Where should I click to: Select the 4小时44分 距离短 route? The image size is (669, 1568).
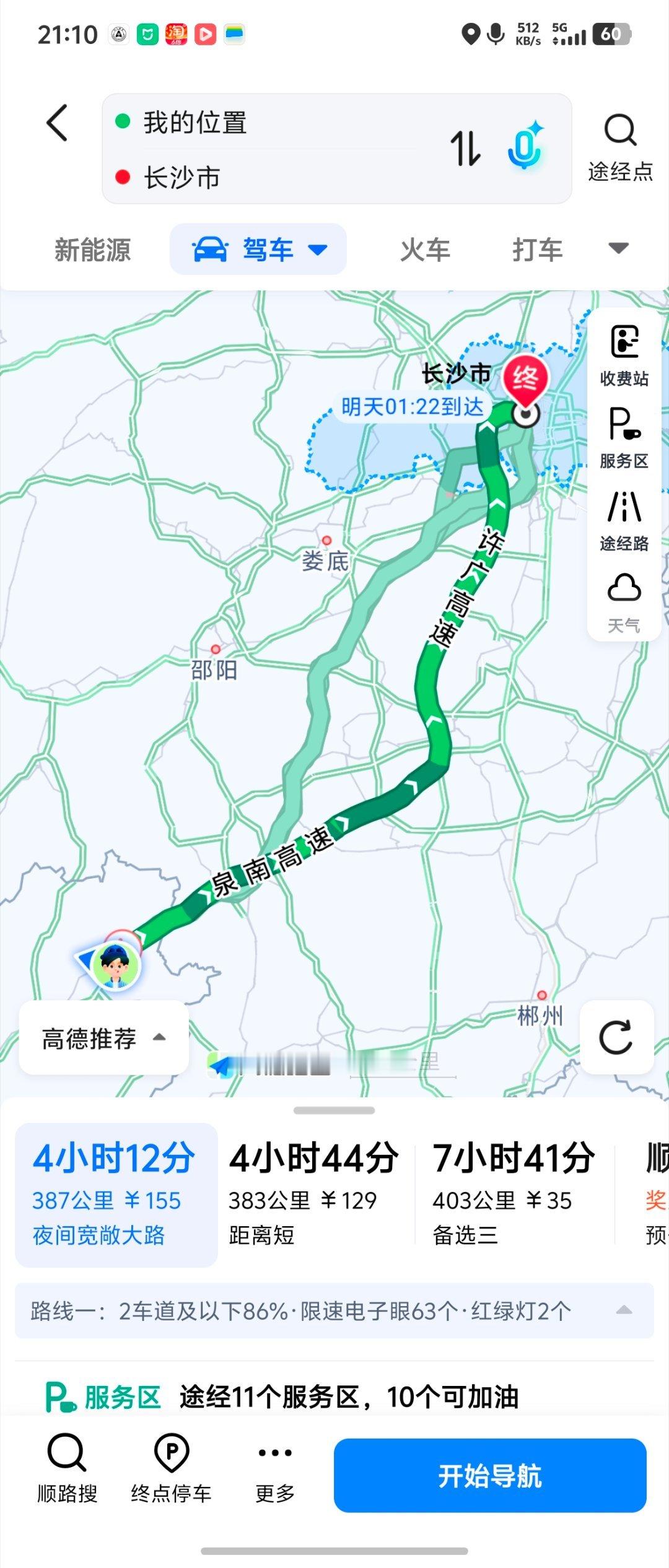click(x=314, y=1195)
